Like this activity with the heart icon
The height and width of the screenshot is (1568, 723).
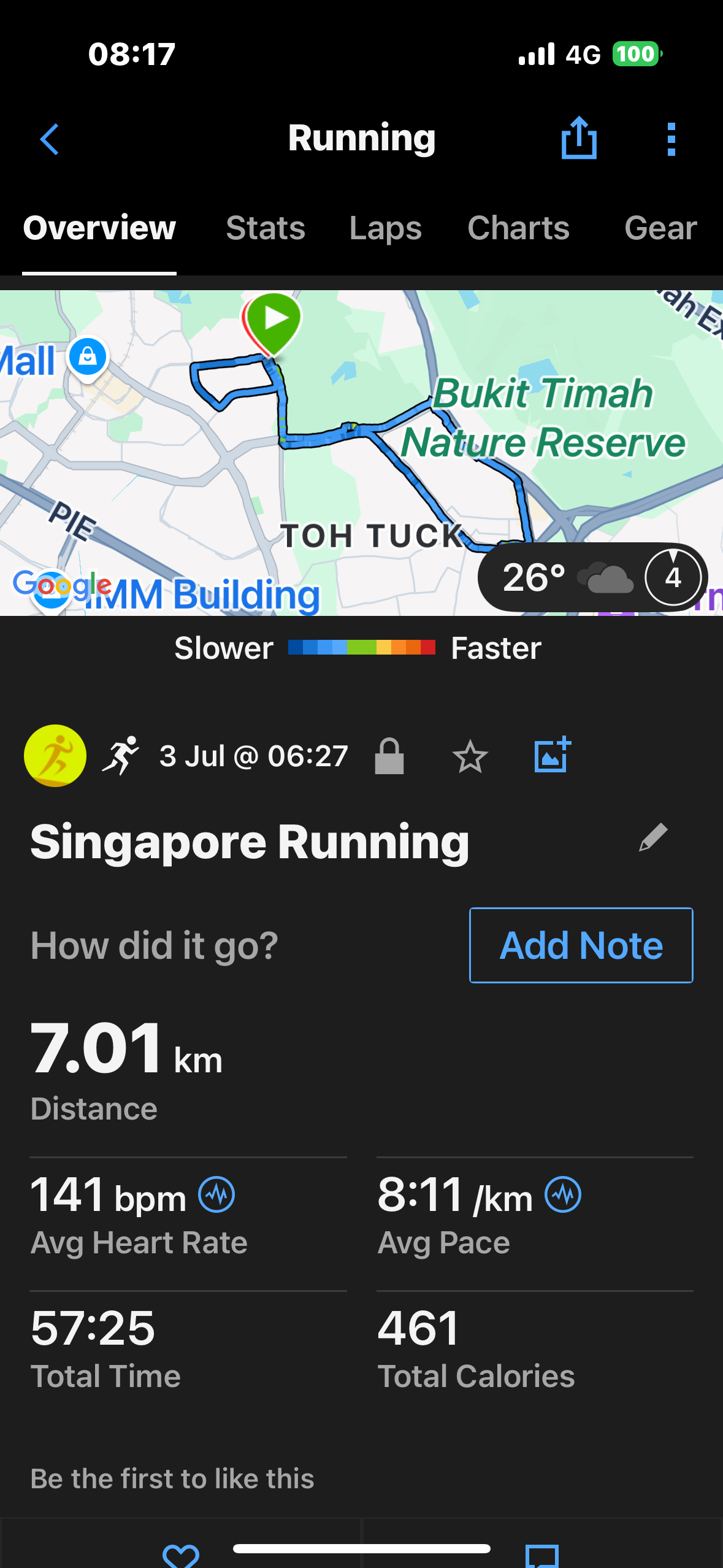(x=181, y=1555)
